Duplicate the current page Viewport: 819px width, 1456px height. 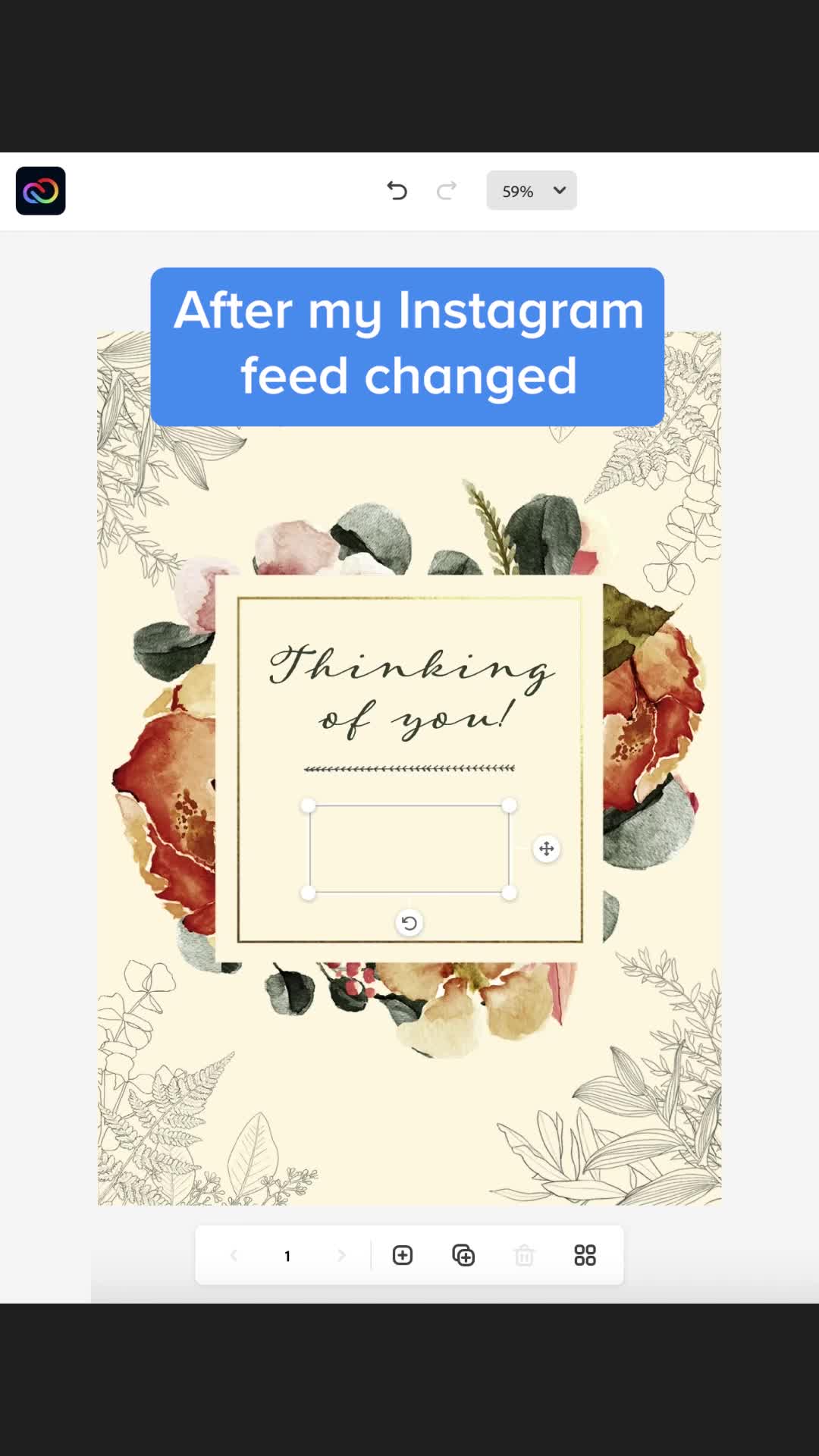point(463,1255)
